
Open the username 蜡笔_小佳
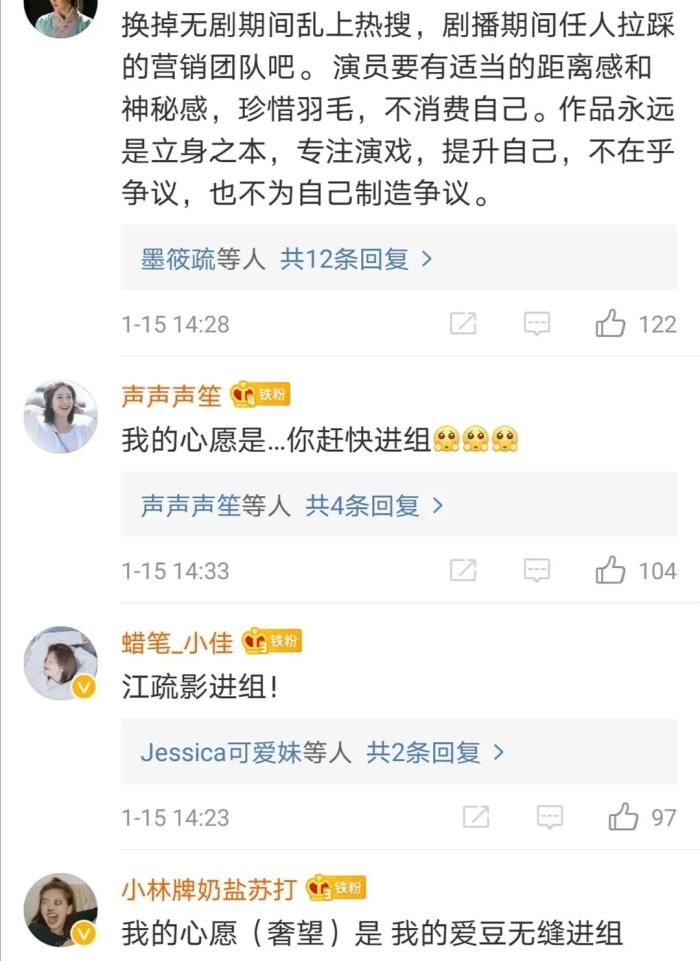click(177, 642)
